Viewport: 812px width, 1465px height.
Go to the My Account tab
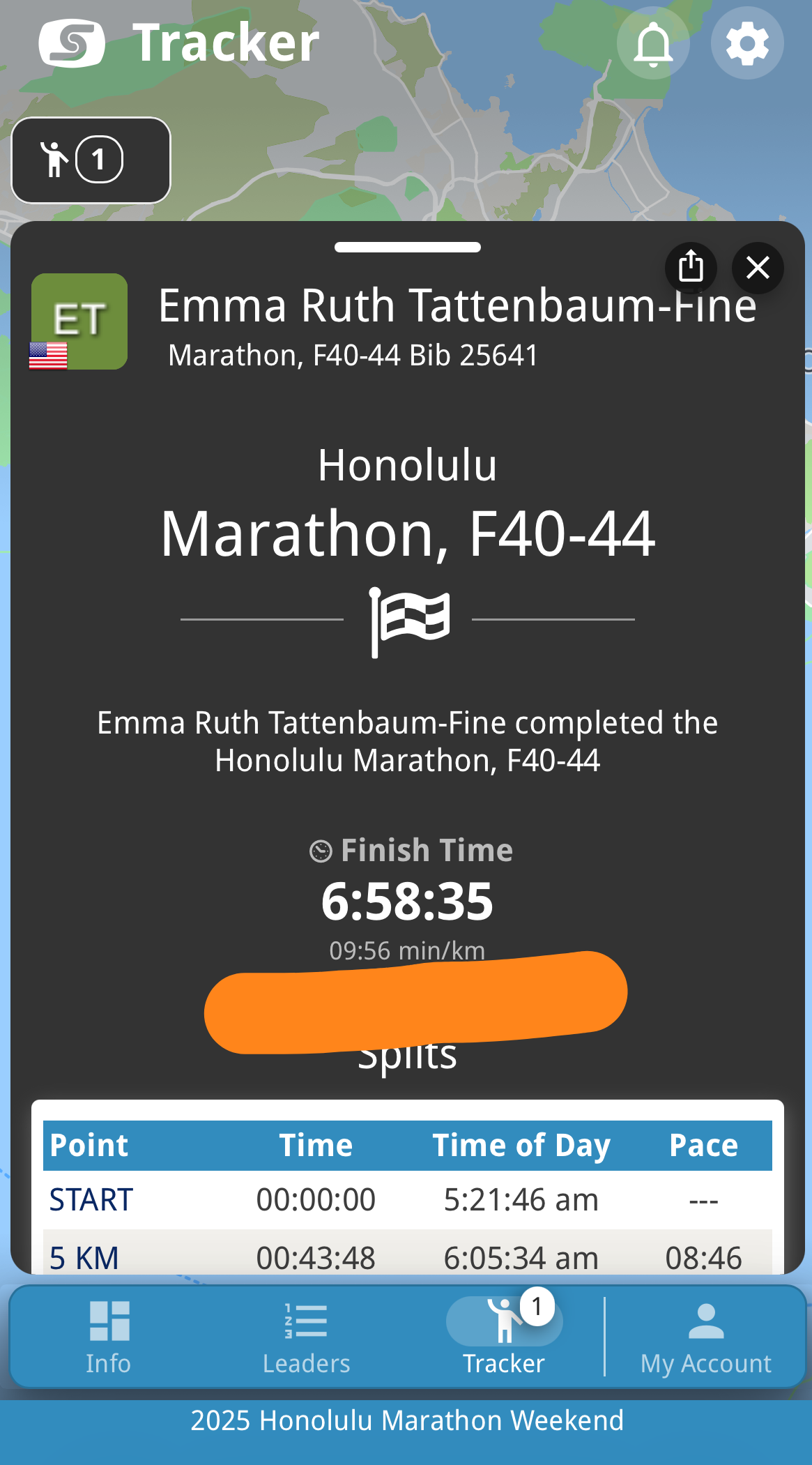tap(706, 1337)
